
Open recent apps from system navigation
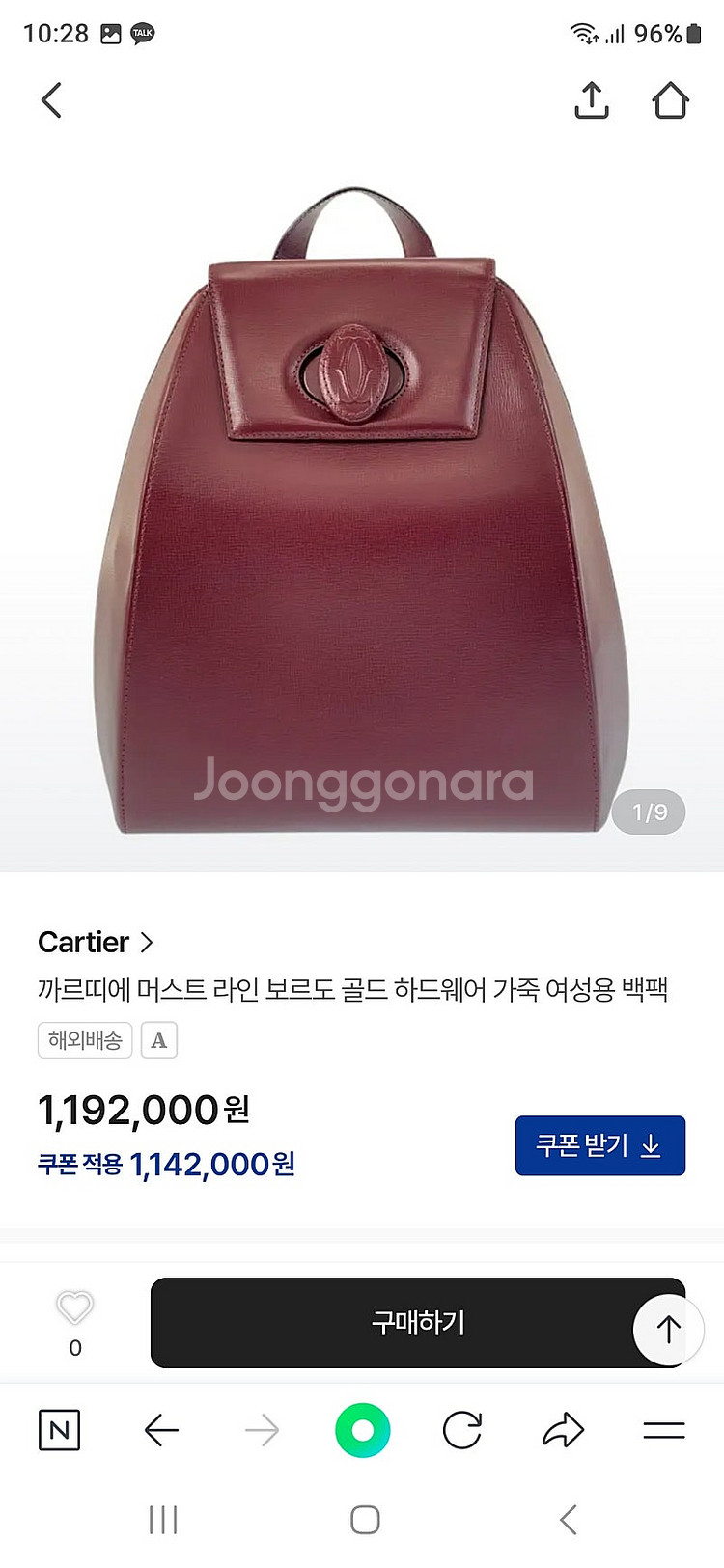tap(163, 1520)
